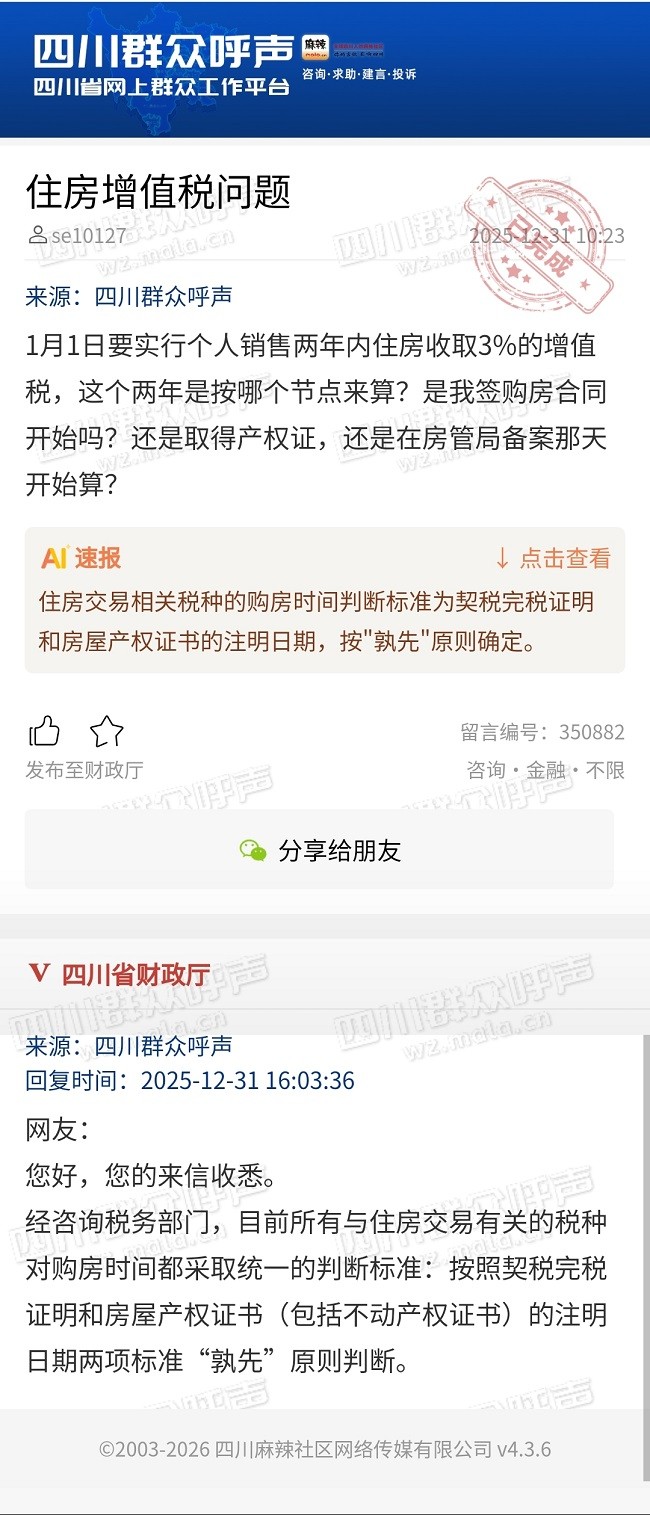650x1515 pixels.
Task: Like this post with the thumbs-up icon
Action: click(44, 732)
